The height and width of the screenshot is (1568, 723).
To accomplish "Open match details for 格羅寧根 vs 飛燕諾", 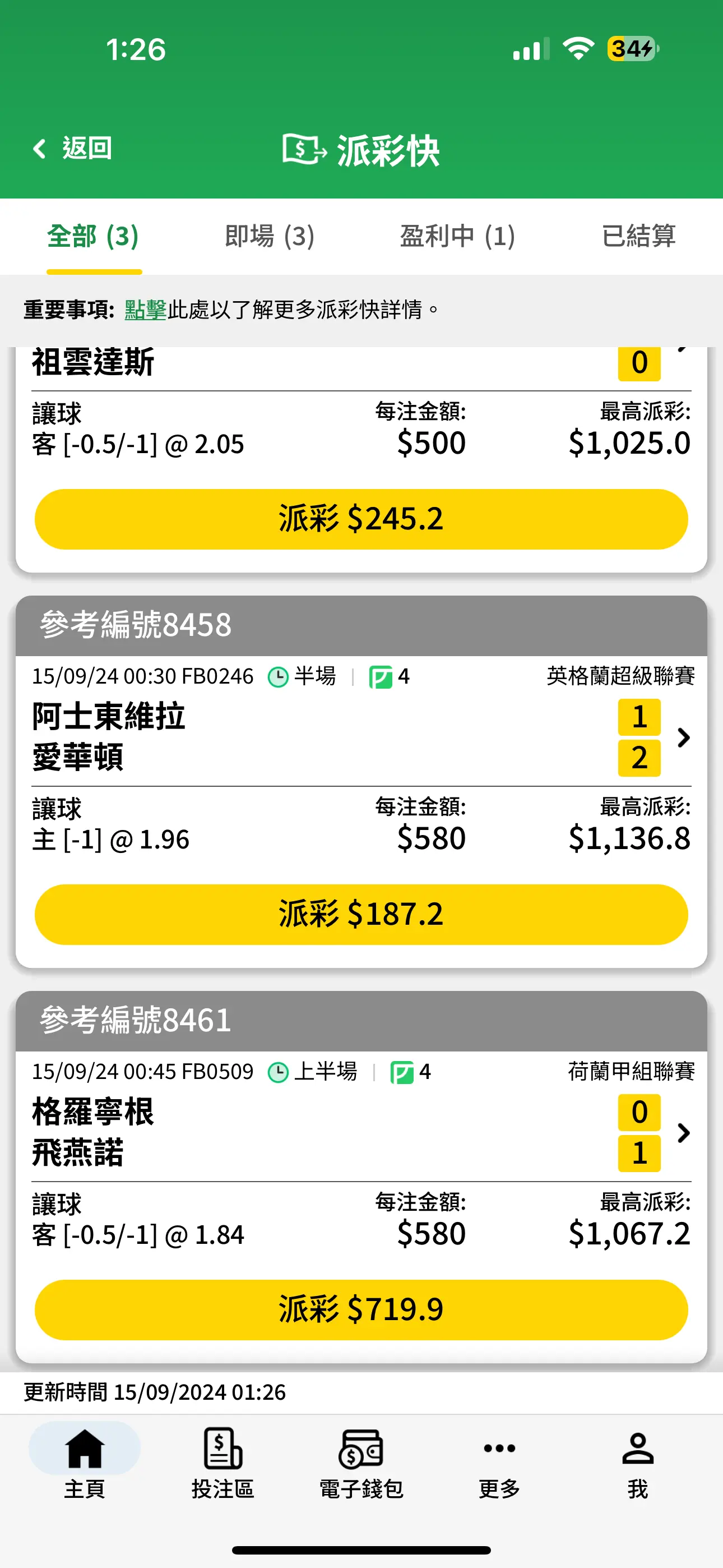I will pyautogui.click(x=683, y=1133).
